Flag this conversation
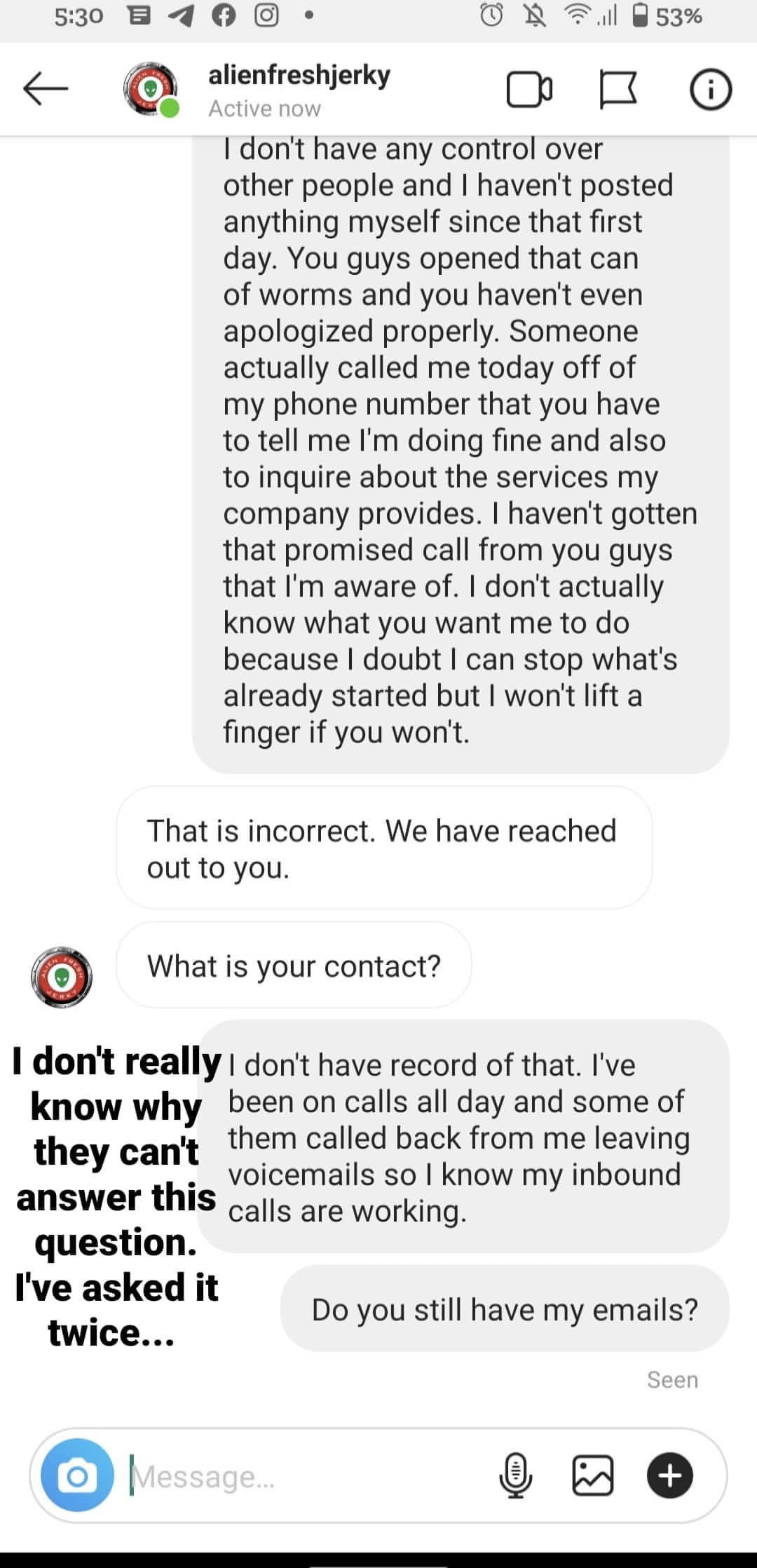Screen dimensions: 757x1568 click(618, 90)
